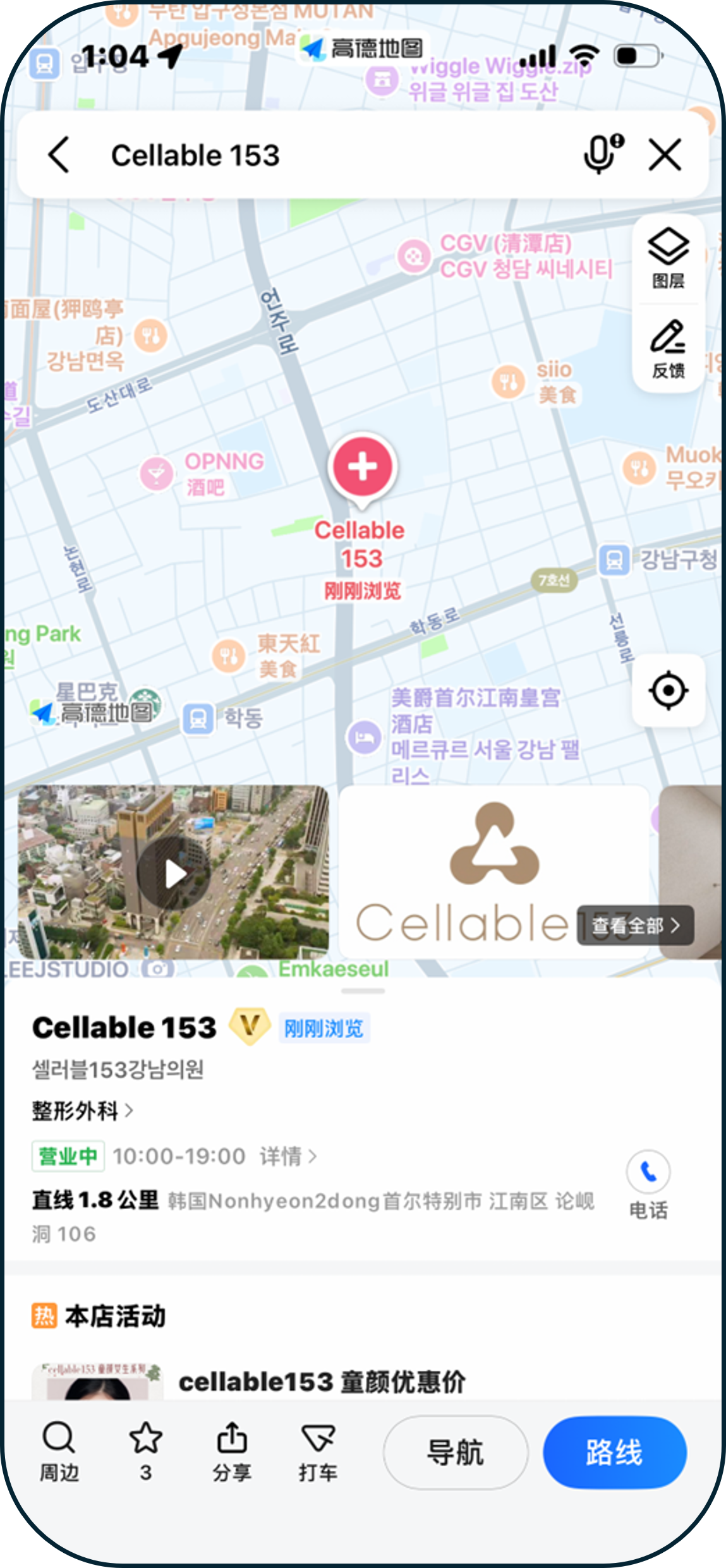The image size is (726, 1568).
Task: Tap the Cellable 153 search field
Action: click(x=316, y=155)
